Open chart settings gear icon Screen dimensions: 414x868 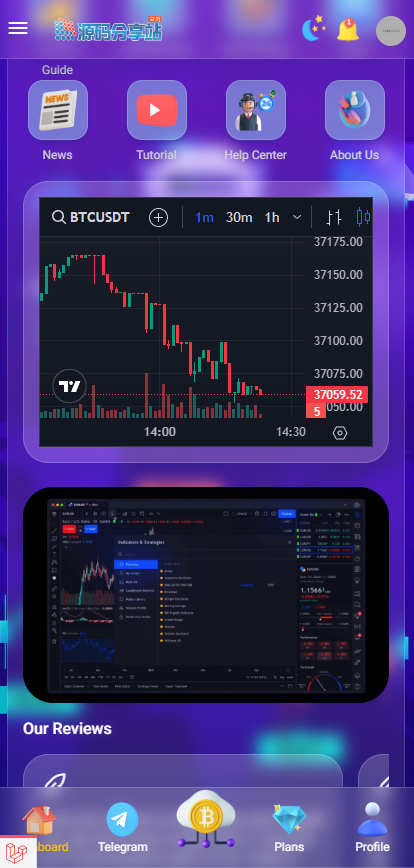[x=340, y=433]
